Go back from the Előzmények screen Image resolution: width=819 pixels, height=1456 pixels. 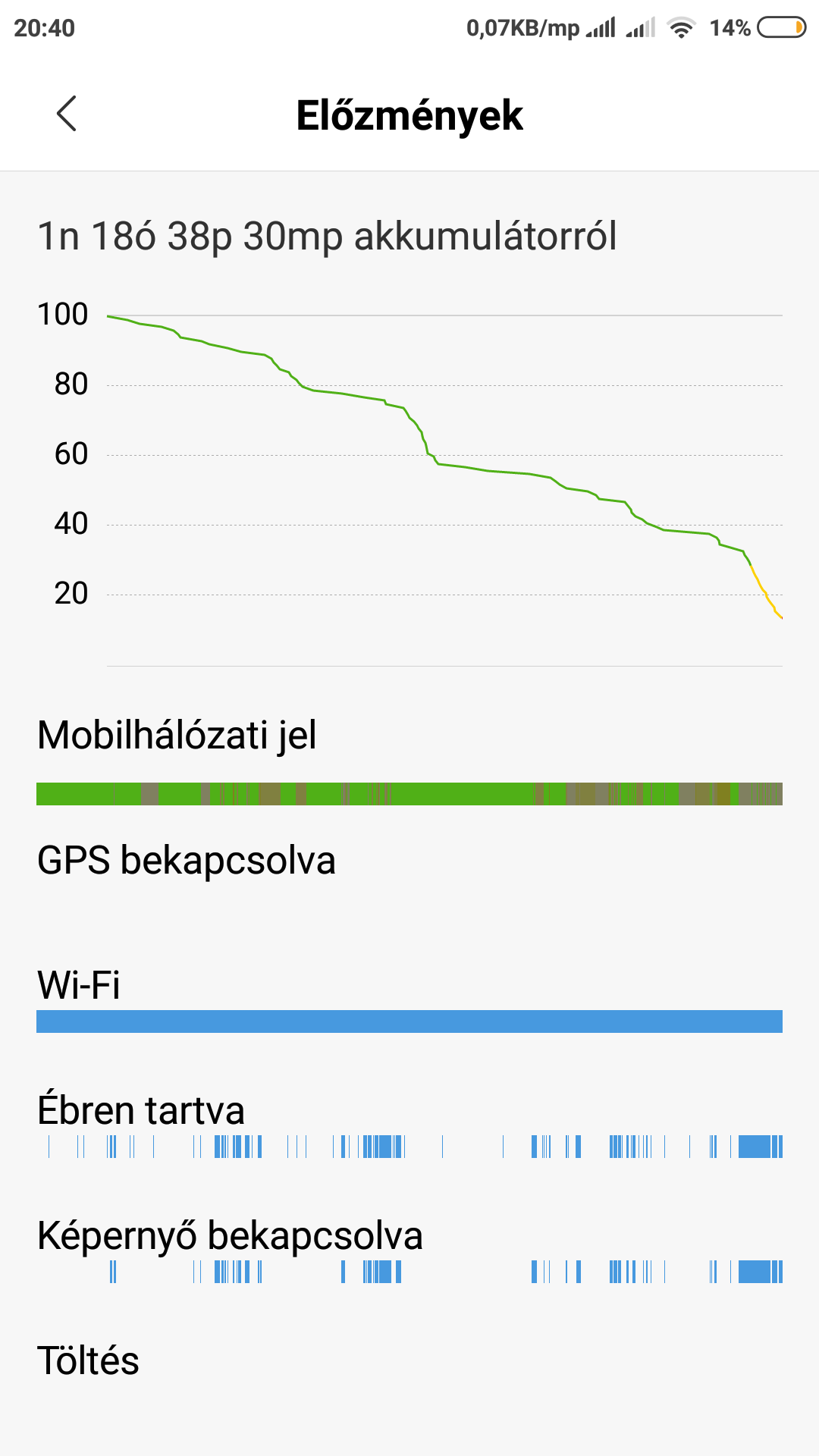point(67,114)
